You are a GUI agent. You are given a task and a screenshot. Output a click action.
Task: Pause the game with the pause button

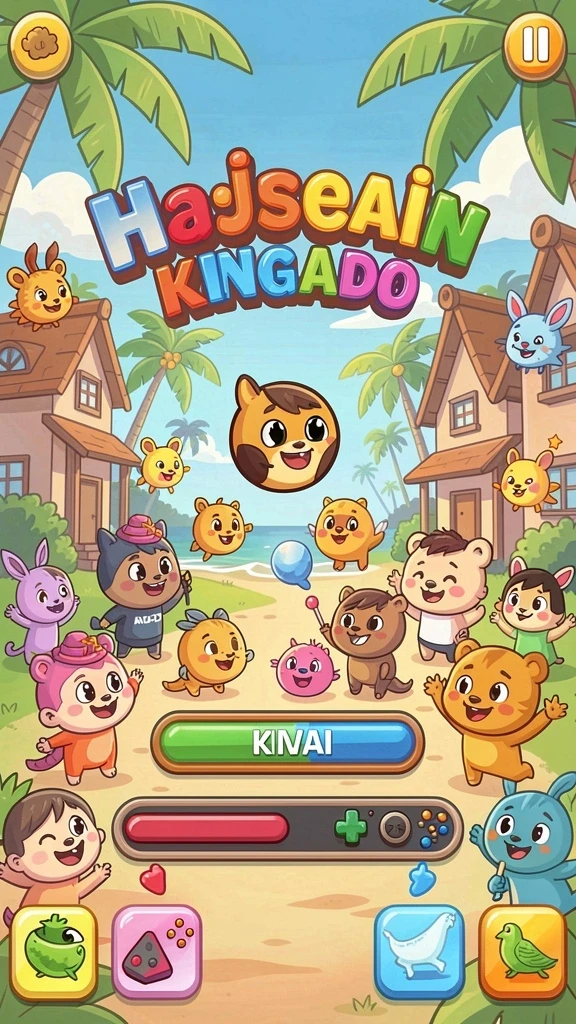tap(534, 46)
